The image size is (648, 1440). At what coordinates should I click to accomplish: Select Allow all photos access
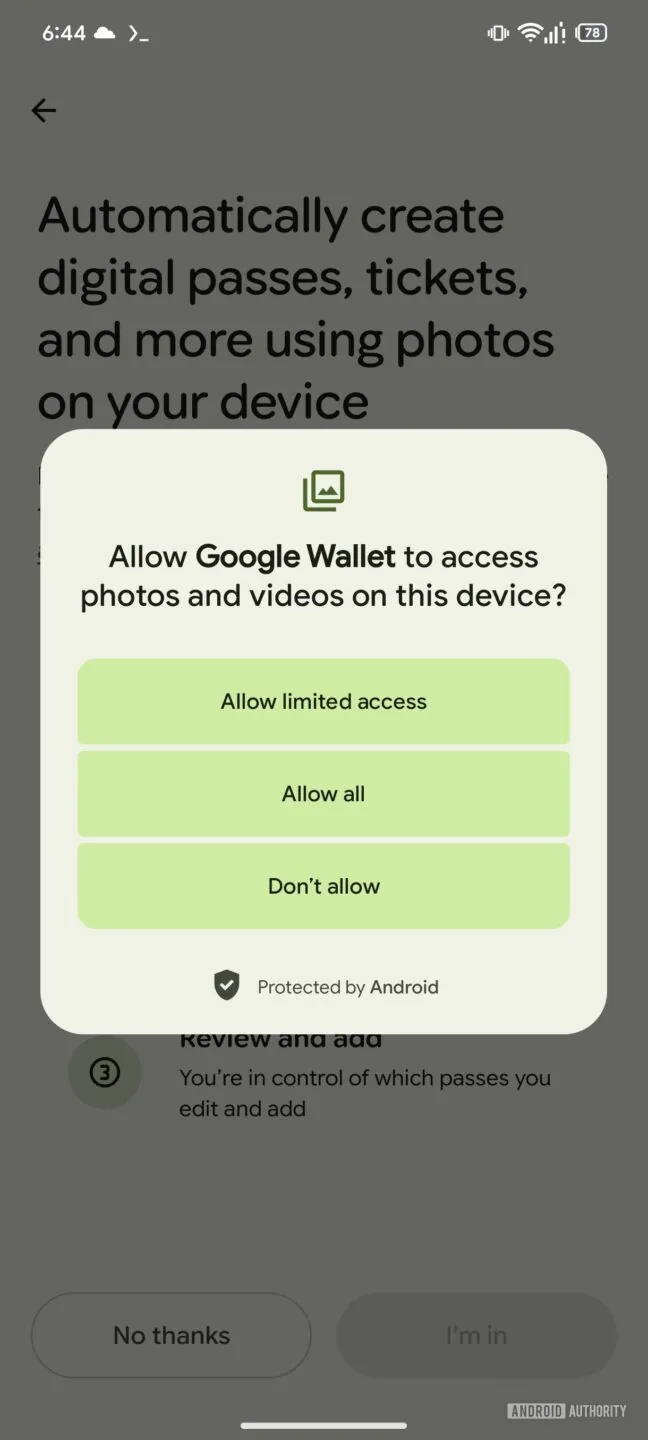tap(323, 794)
